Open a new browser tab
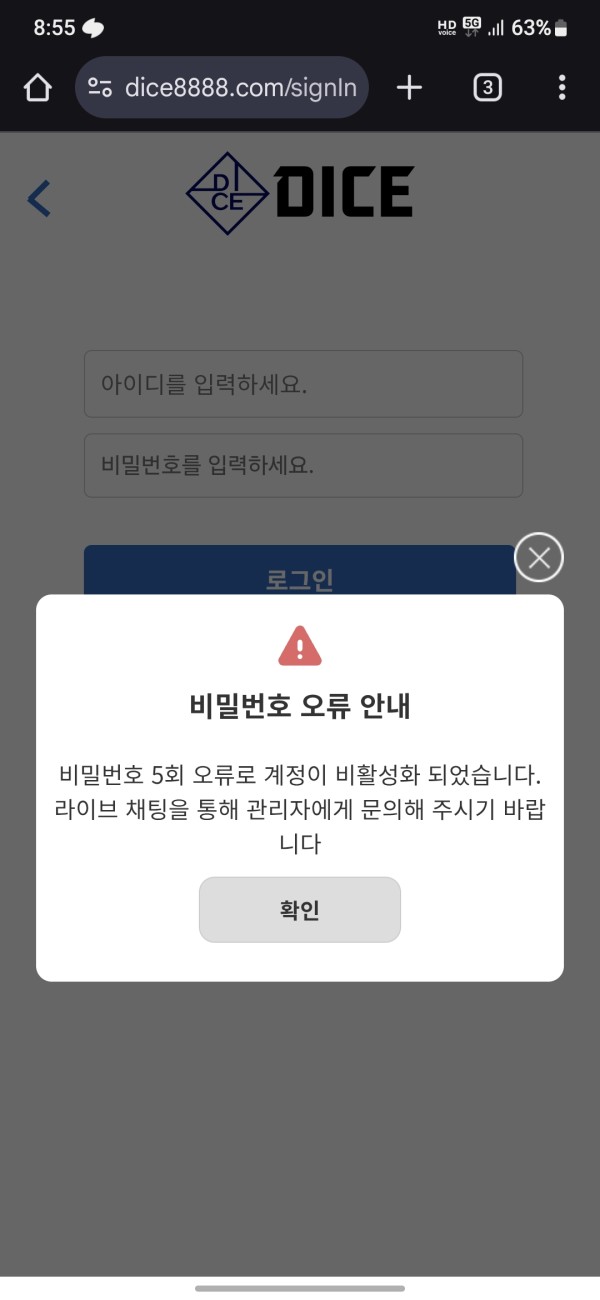Screen dimensions: 600x1300 click(409, 88)
